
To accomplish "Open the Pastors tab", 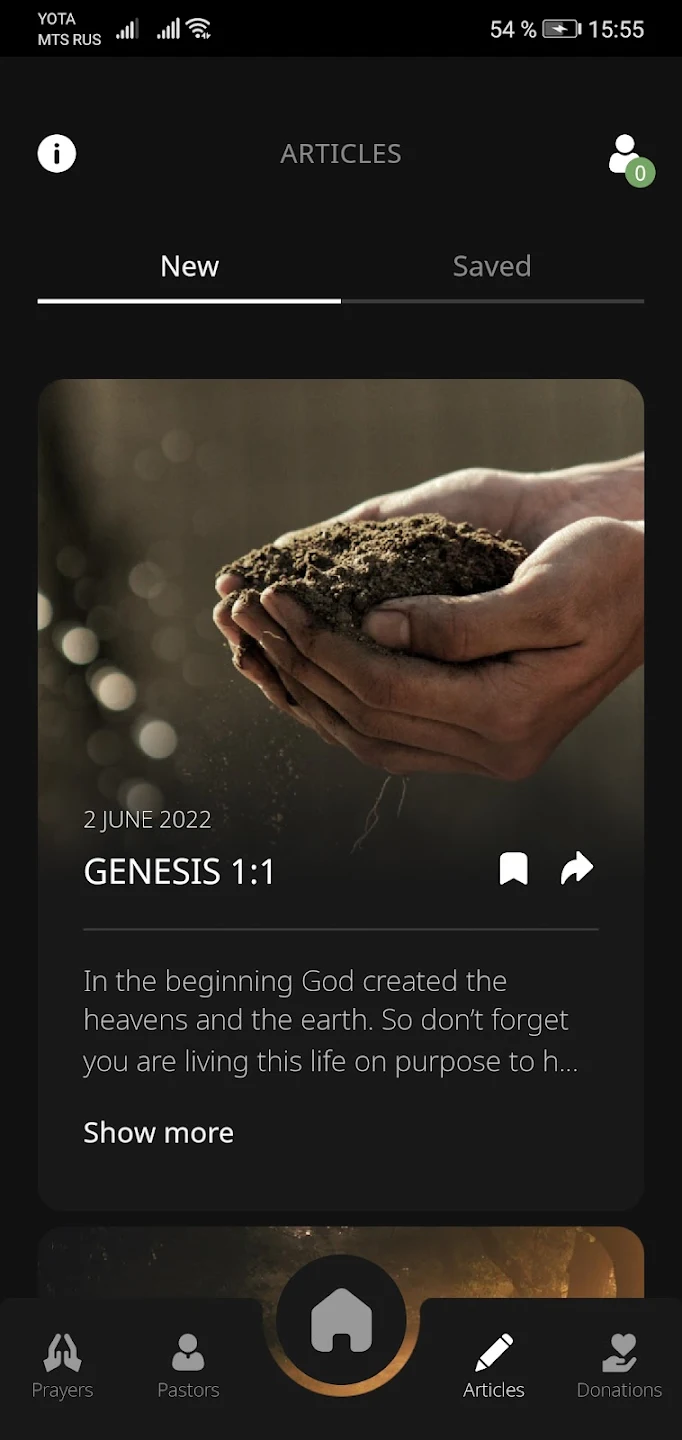I will point(188,1366).
